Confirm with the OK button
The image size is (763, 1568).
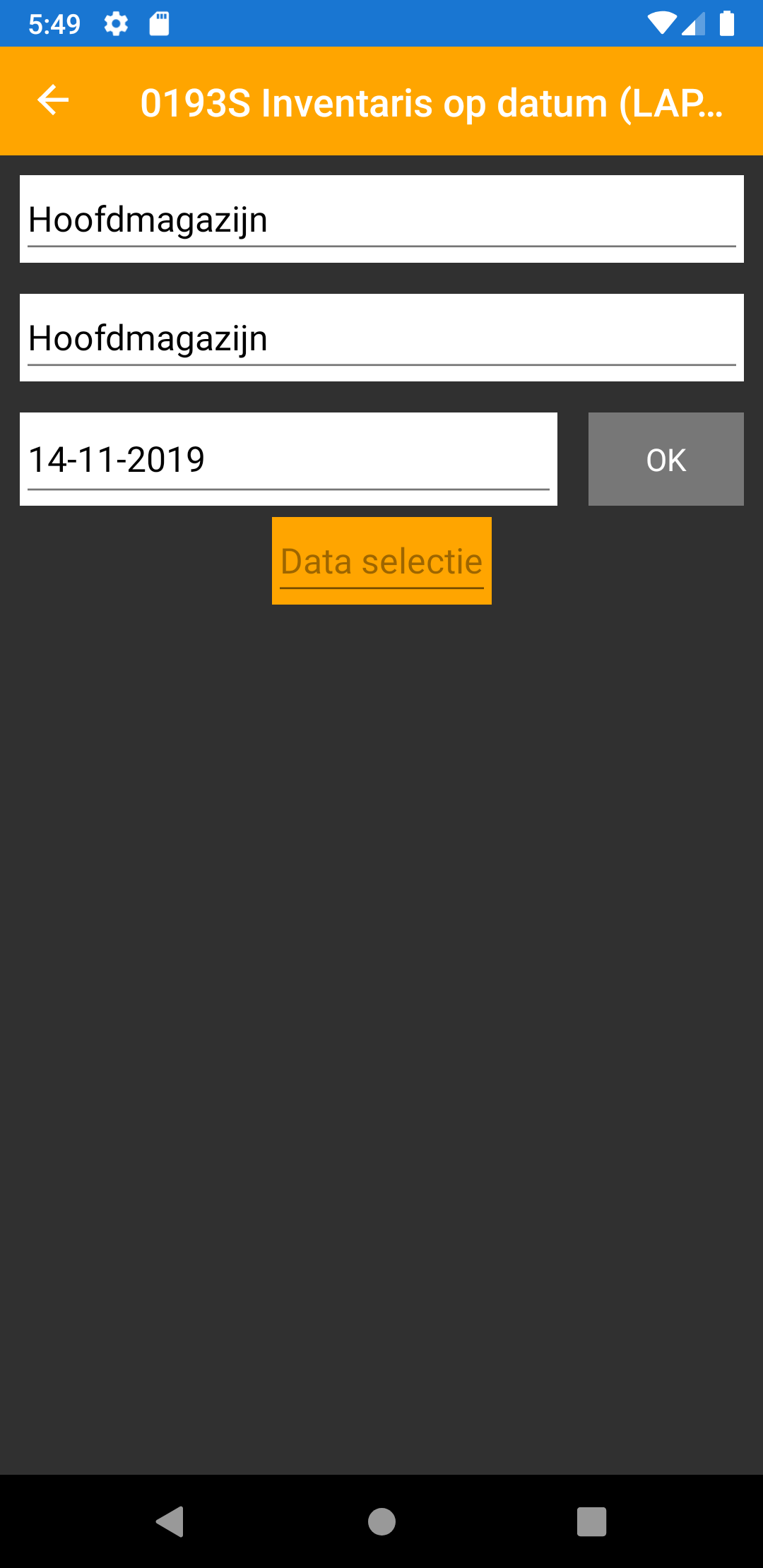(x=666, y=459)
